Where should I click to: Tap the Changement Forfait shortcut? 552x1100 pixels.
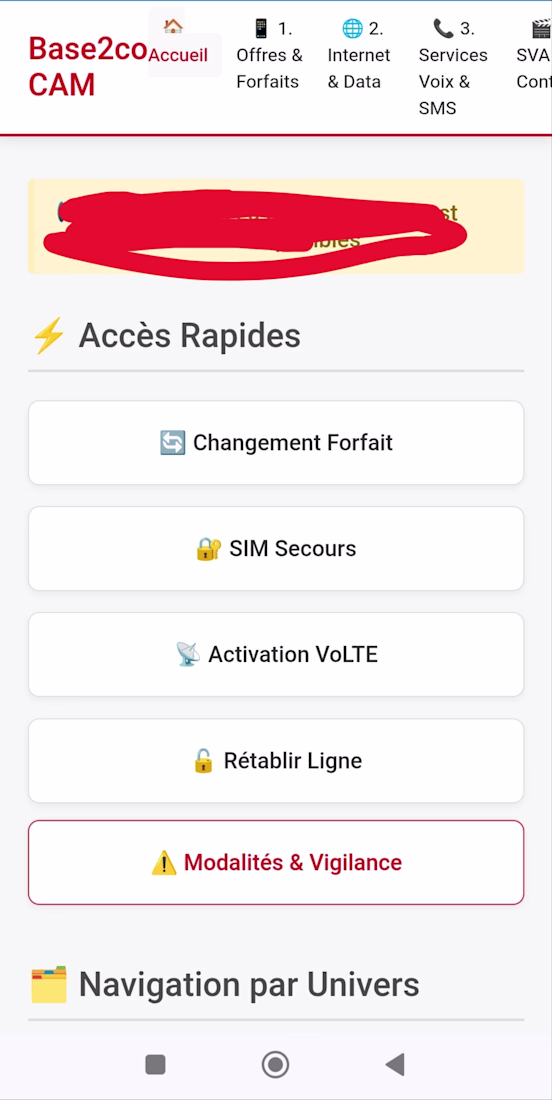click(276, 443)
